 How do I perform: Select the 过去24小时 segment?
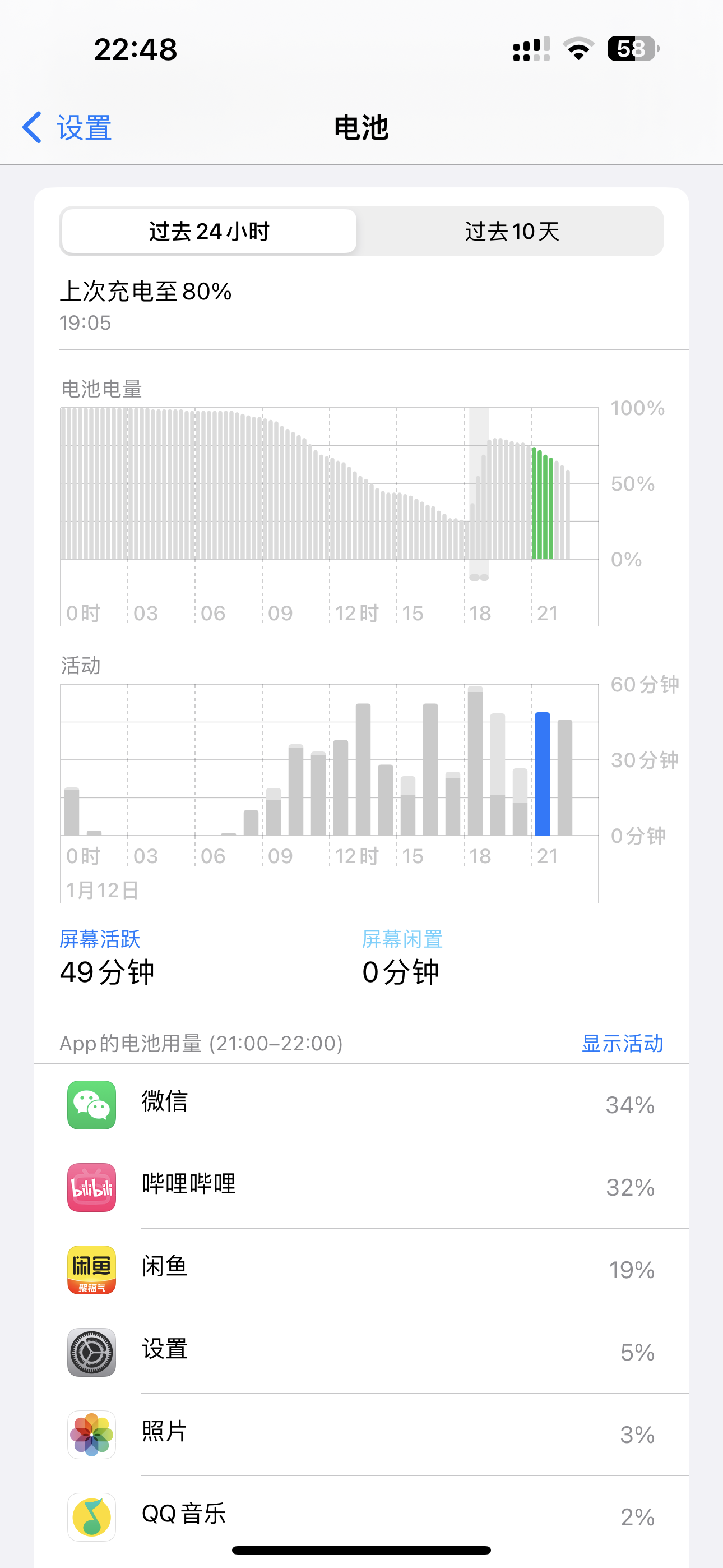tap(208, 231)
